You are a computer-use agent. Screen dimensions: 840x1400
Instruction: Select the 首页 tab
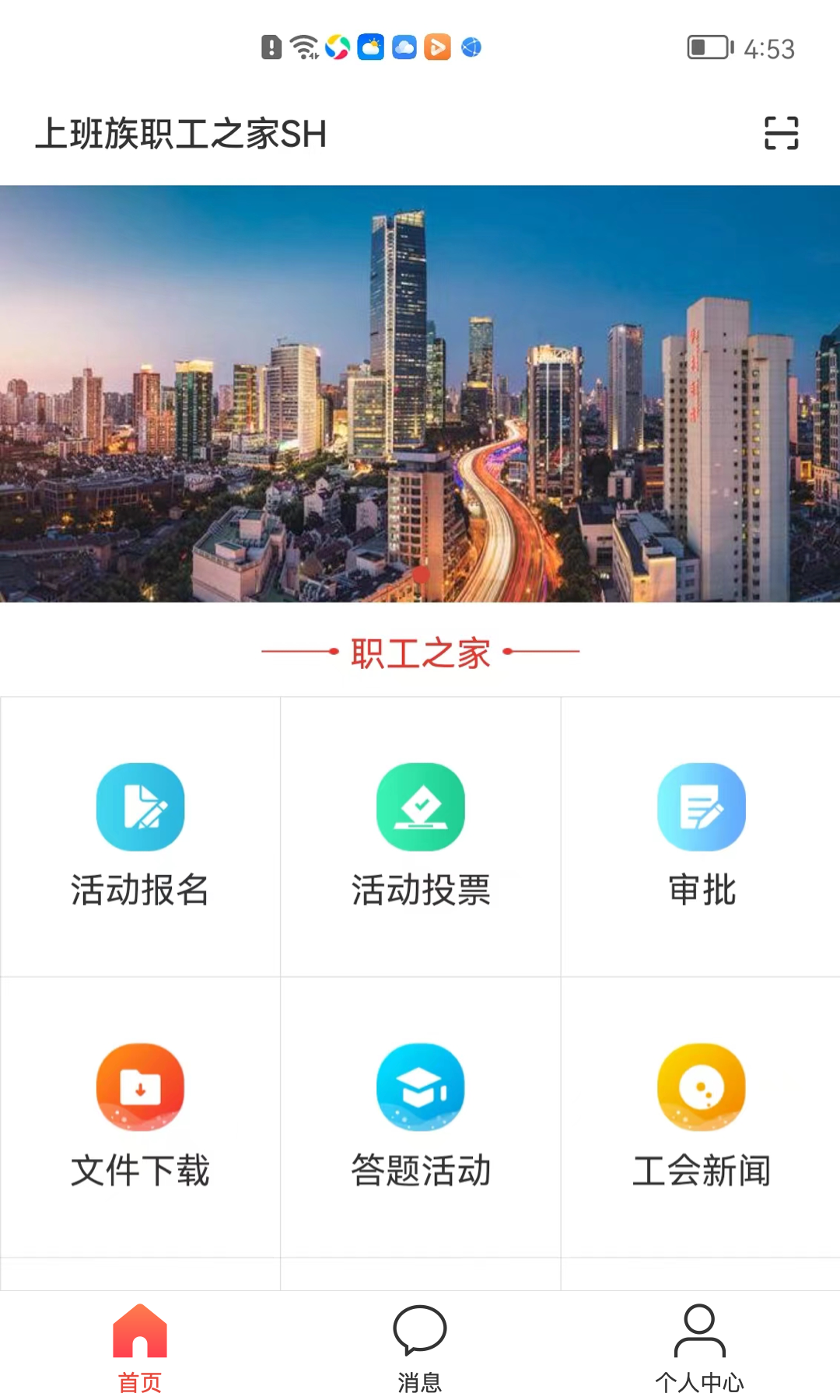[140, 1377]
